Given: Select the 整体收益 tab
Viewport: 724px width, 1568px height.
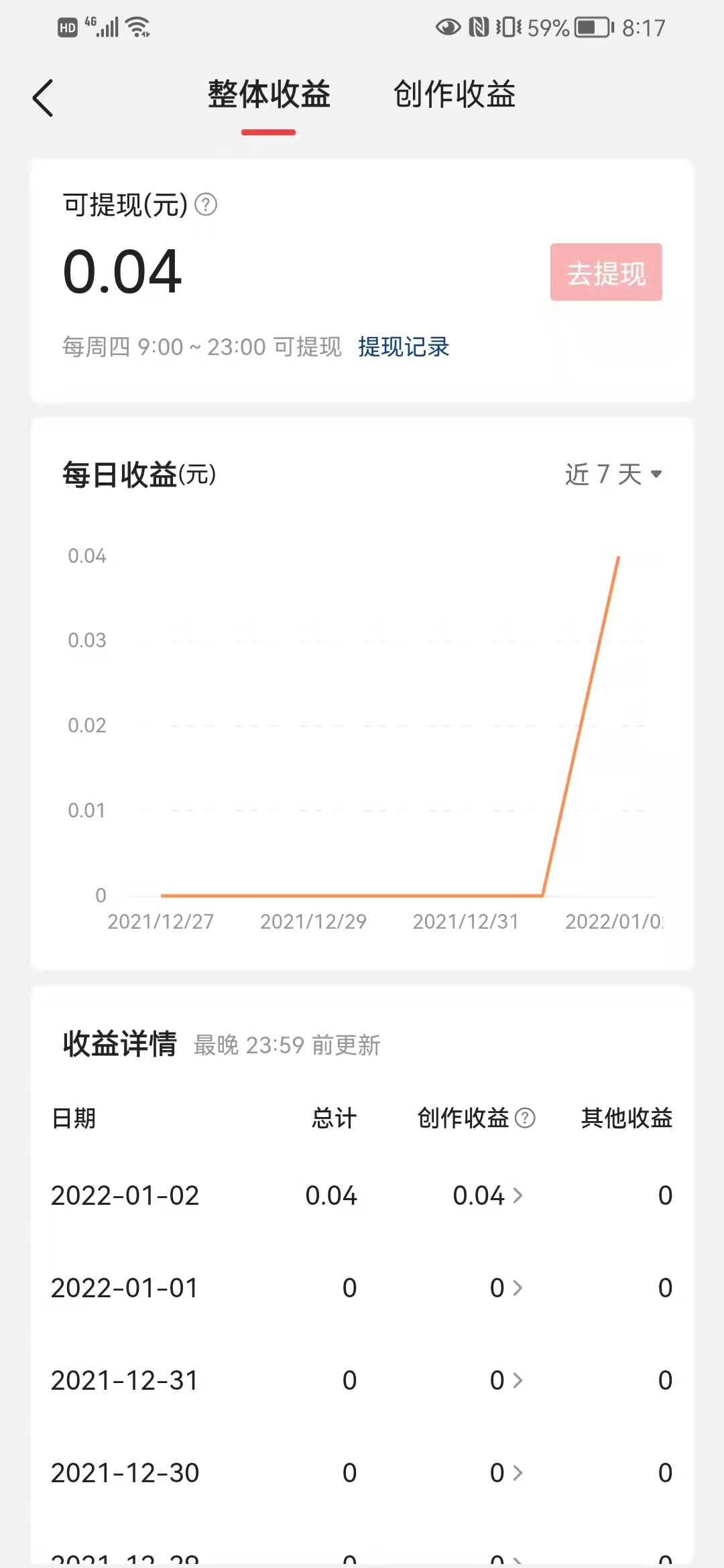Looking at the screenshot, I should (x=269, y=94).
